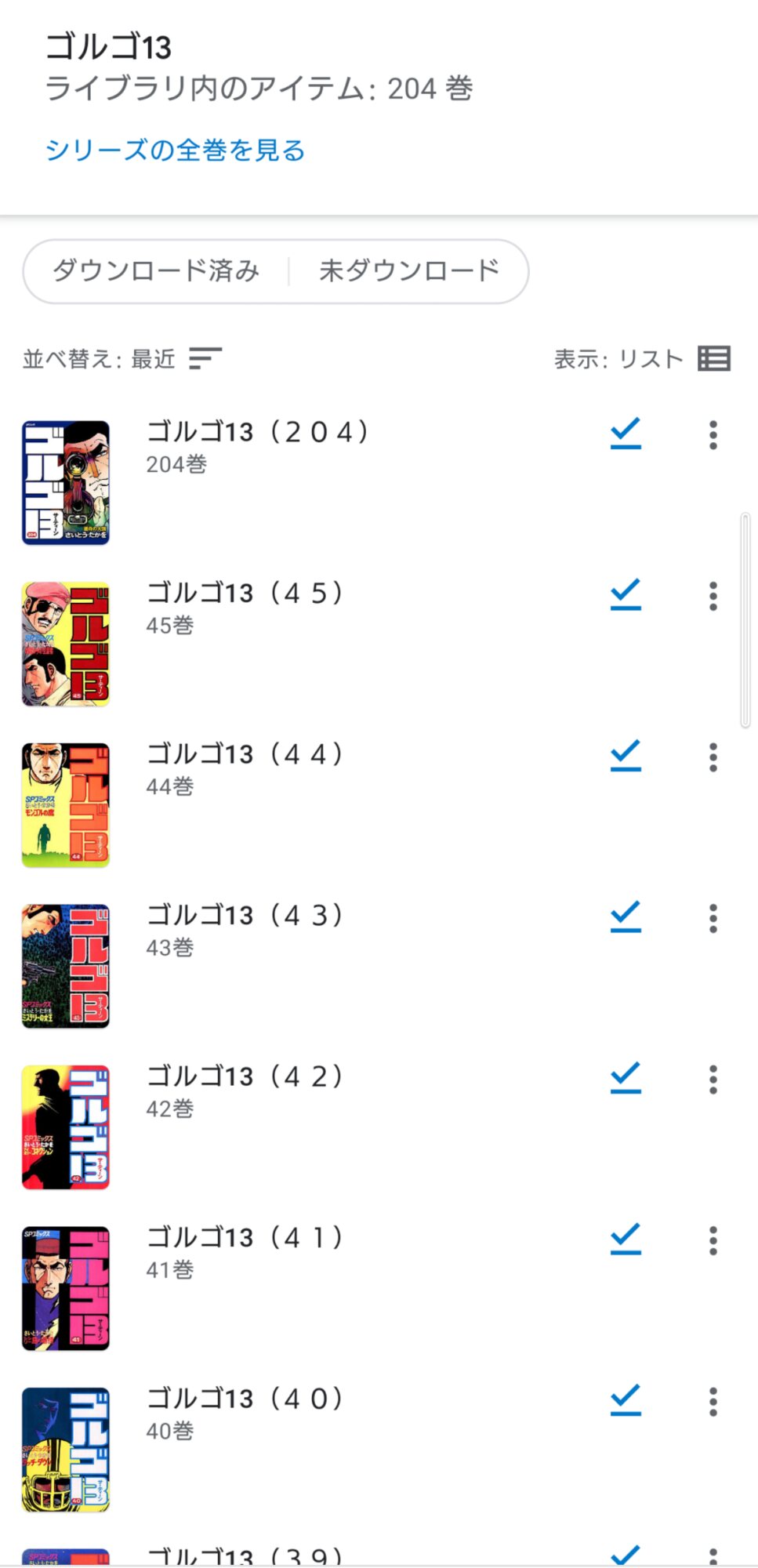Select the cover of ゴルゴ13（４１）
The image size is (758, 1568).
click(66, 1288)
